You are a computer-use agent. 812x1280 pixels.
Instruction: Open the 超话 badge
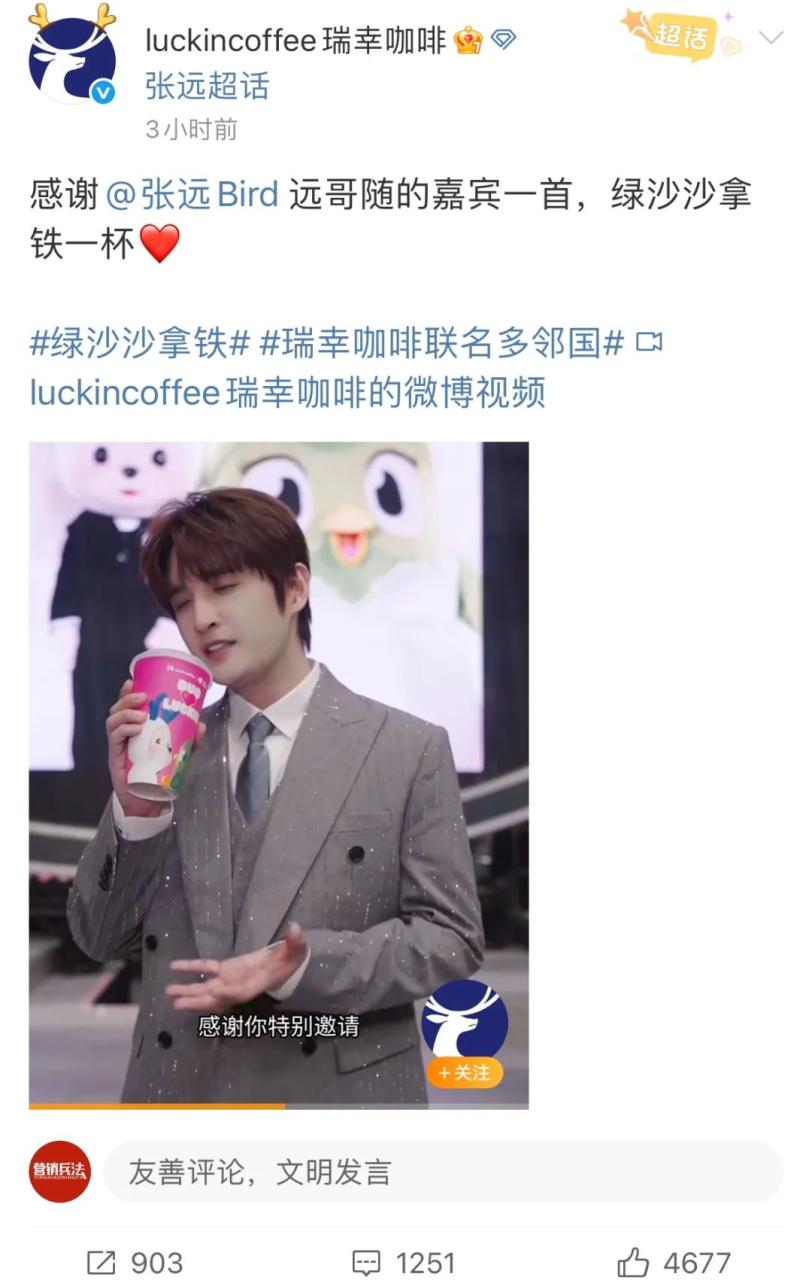[x=680, y=37]
